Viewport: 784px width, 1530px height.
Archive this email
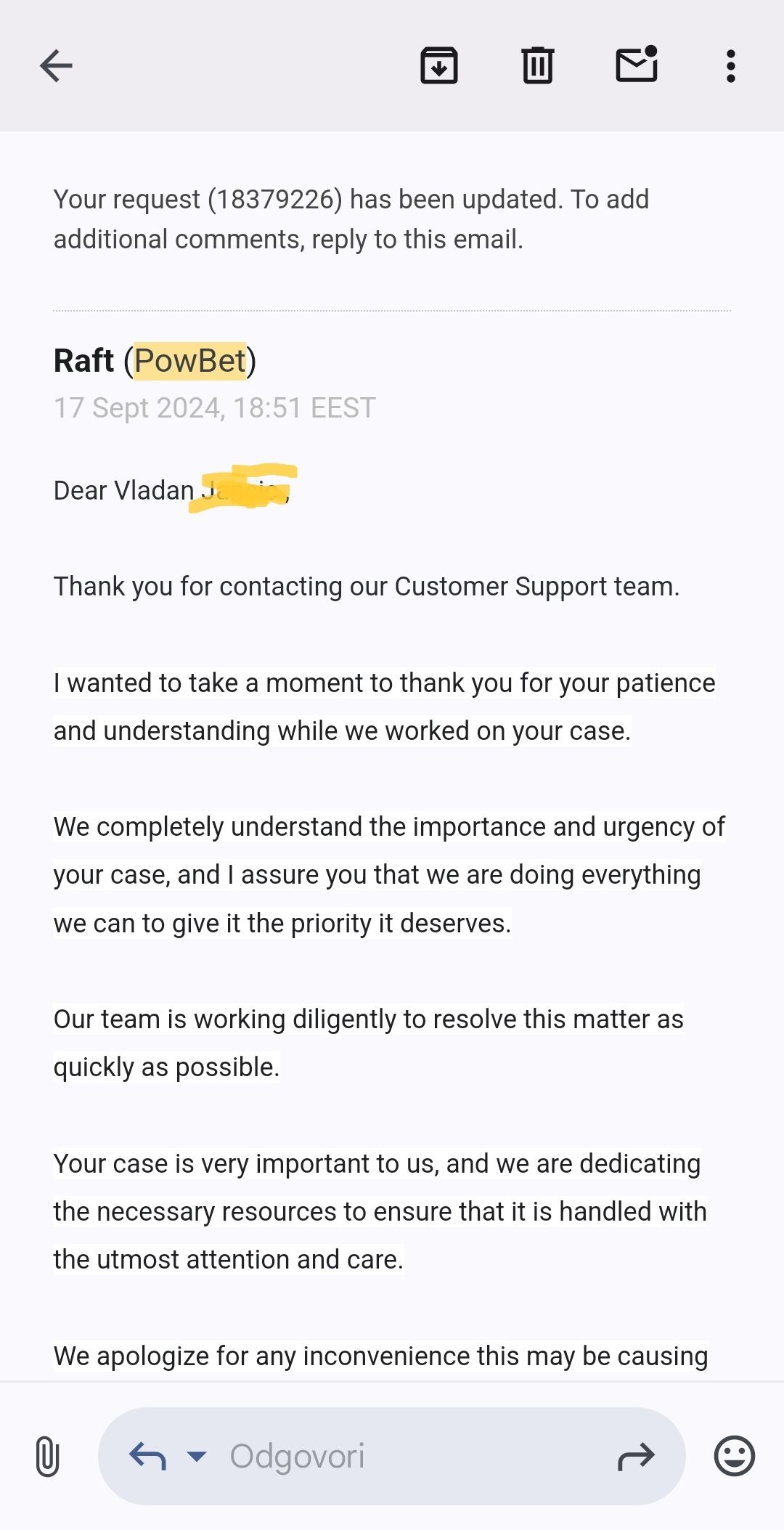(439, 66)
